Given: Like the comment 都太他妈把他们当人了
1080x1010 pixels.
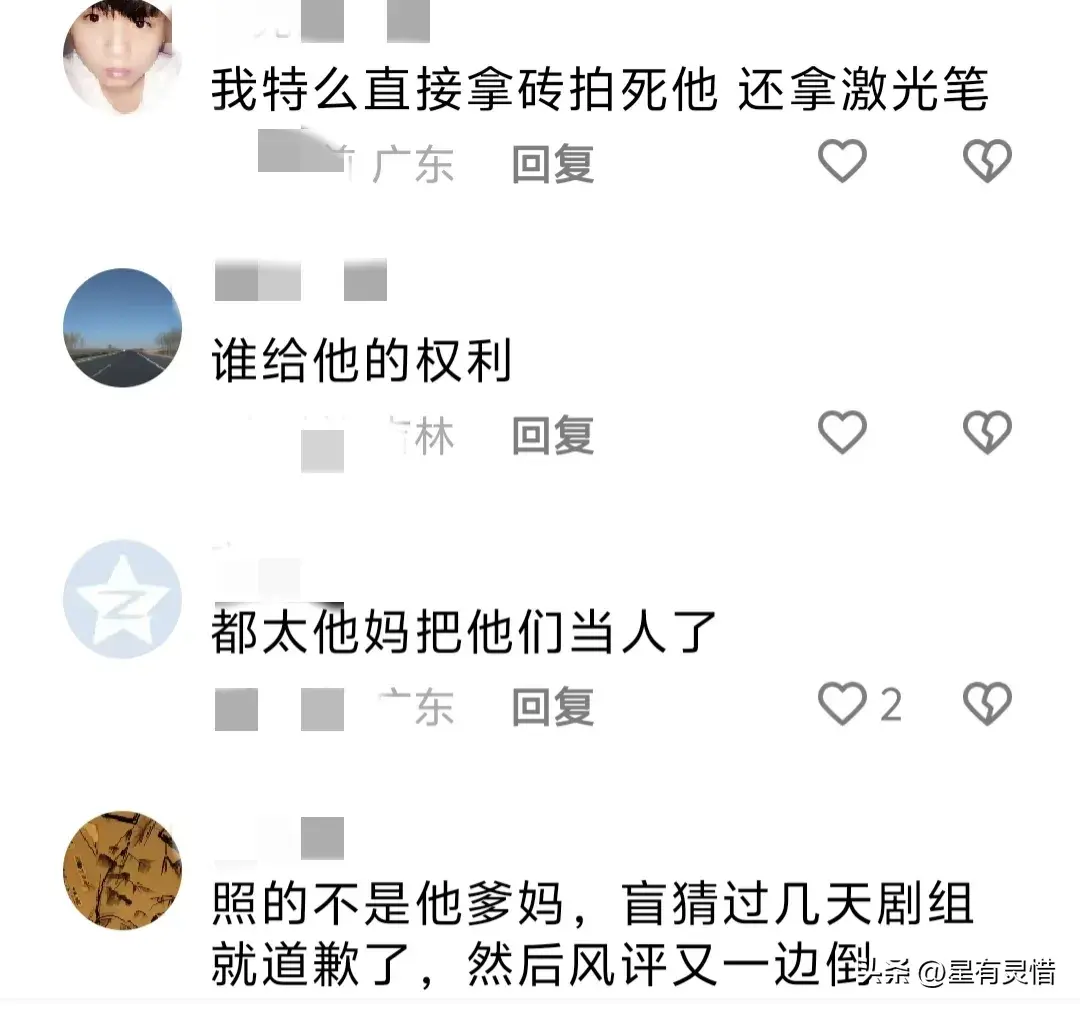Looking at the screenshot, I should (x=842, y=705).
